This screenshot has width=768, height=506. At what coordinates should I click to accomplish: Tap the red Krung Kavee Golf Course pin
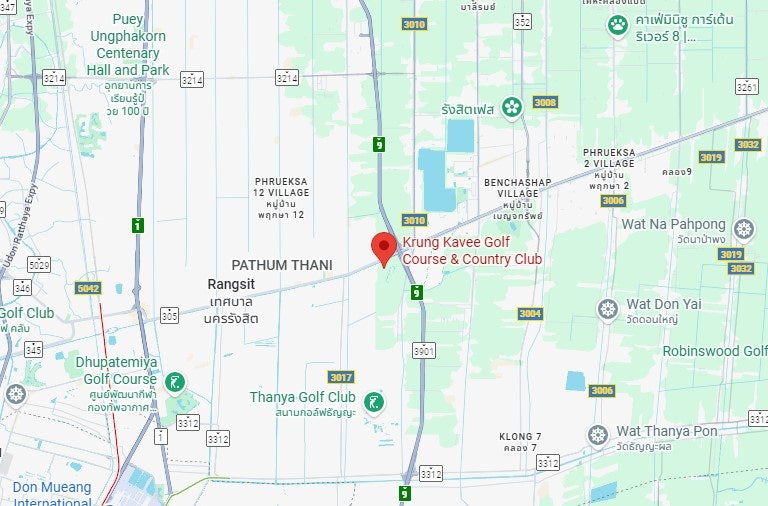[384, 246]
